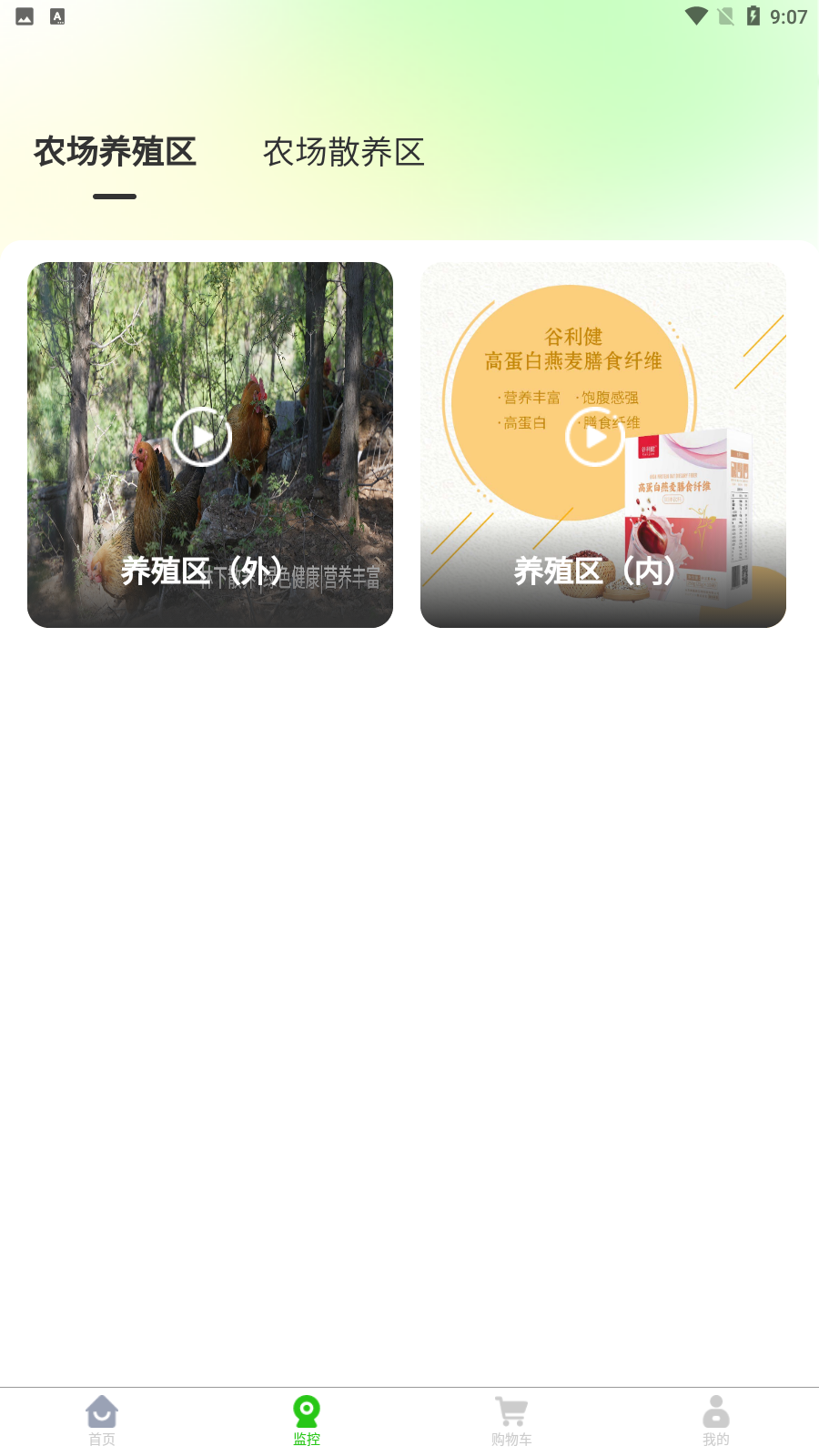Tap the clock showing 9:07 in status bar

tap(788, 15)
